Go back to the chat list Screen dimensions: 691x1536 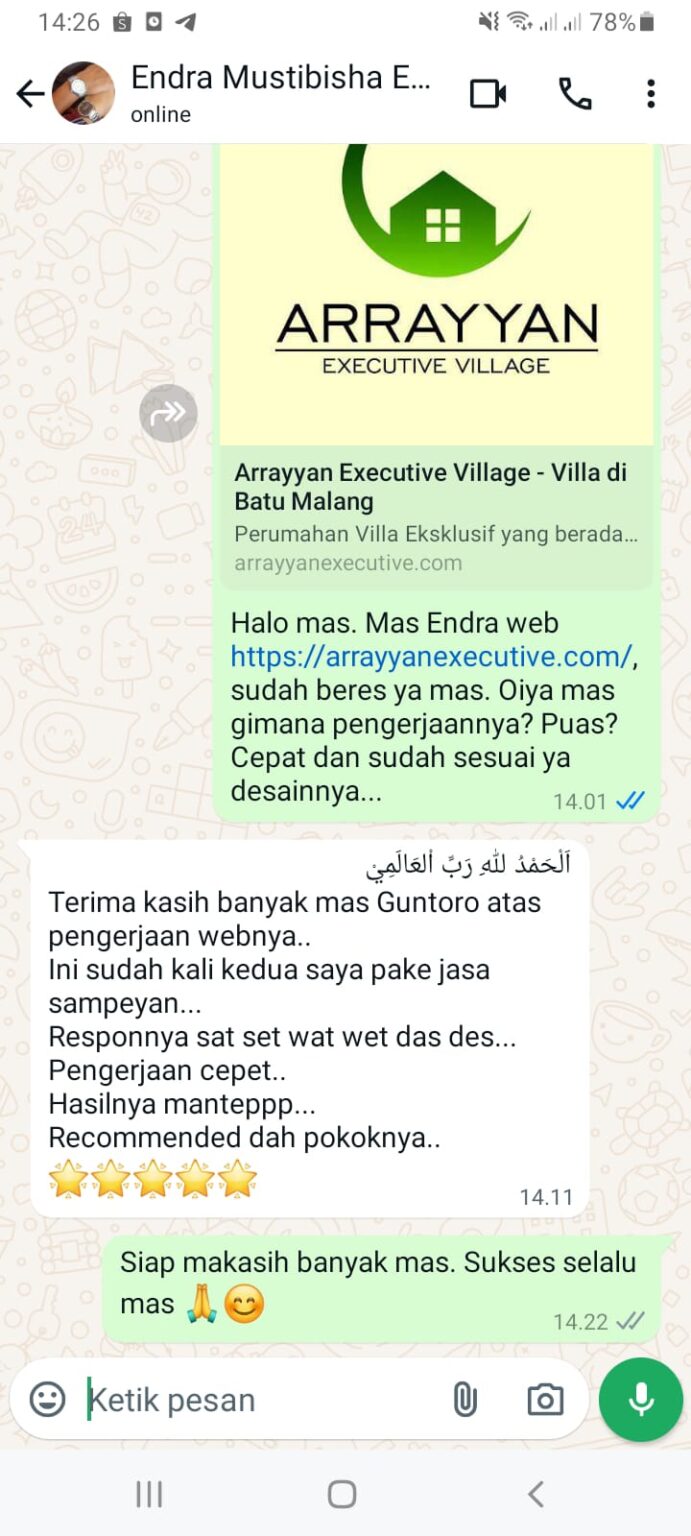coord(30,94)
